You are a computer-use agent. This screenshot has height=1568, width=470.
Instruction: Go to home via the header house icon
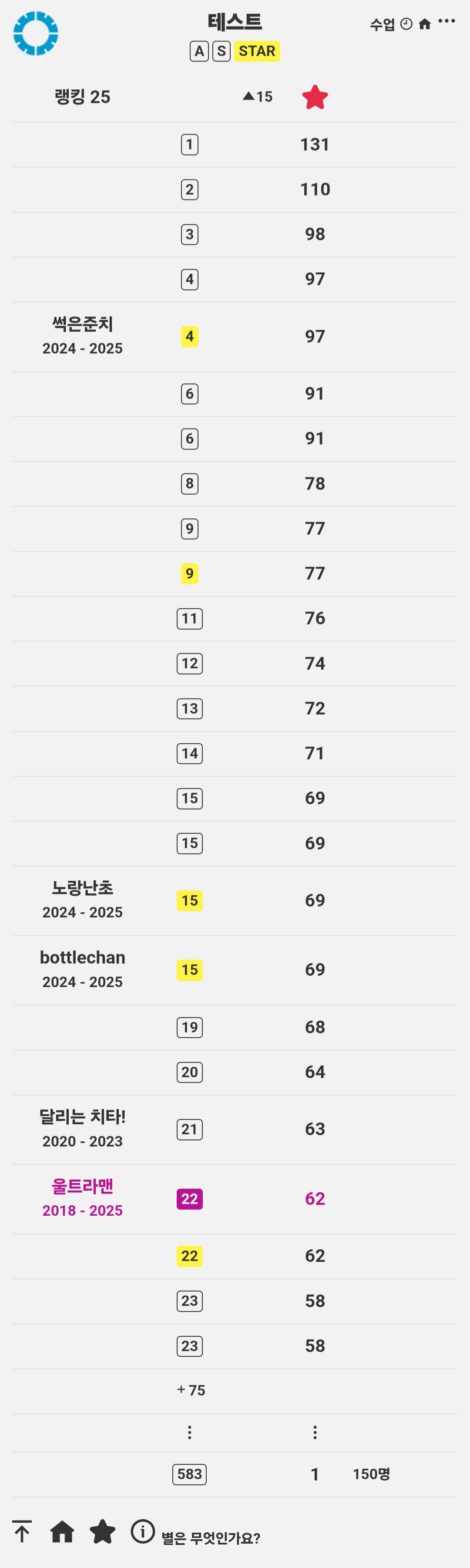tap(424, 24)
